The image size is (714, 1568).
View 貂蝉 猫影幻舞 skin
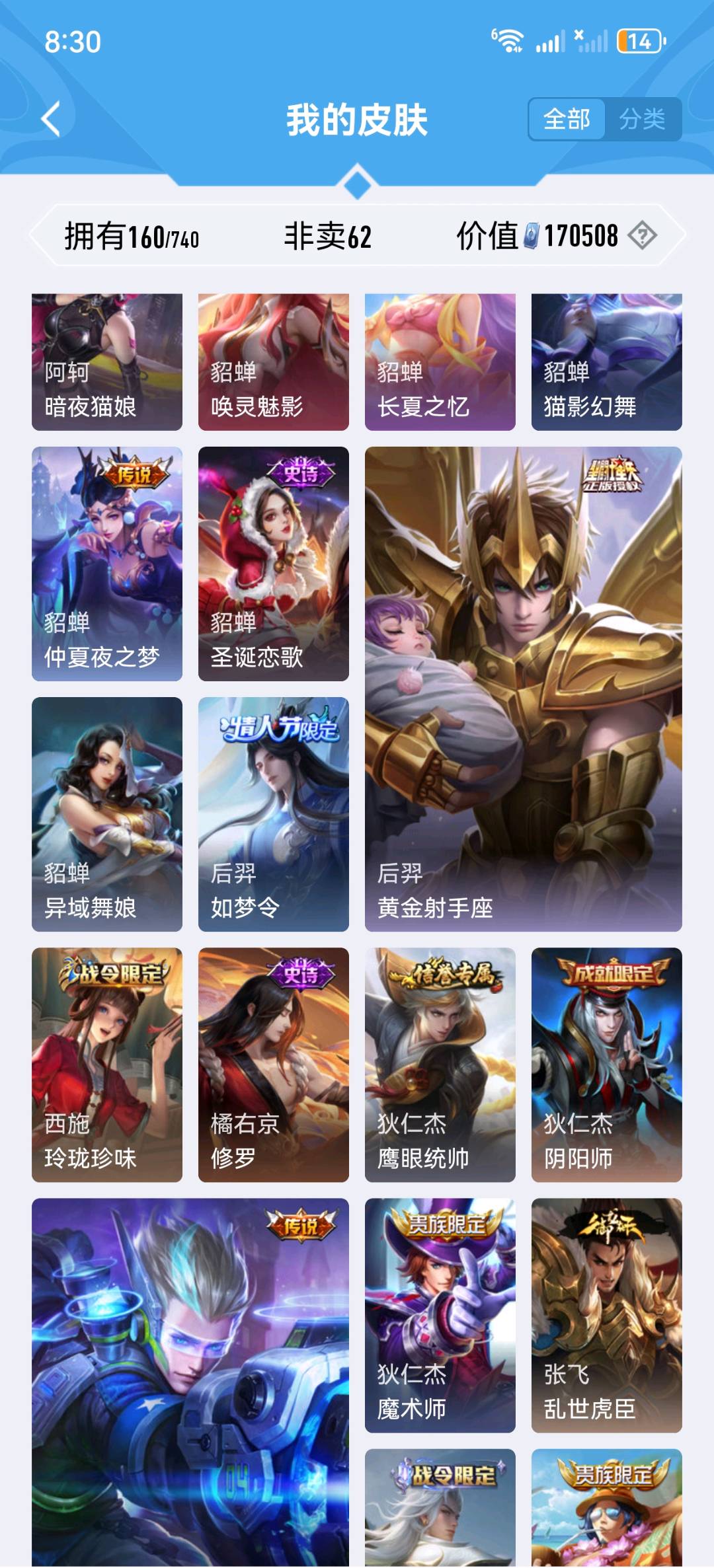pyautogui.click(x=607, y=362)
